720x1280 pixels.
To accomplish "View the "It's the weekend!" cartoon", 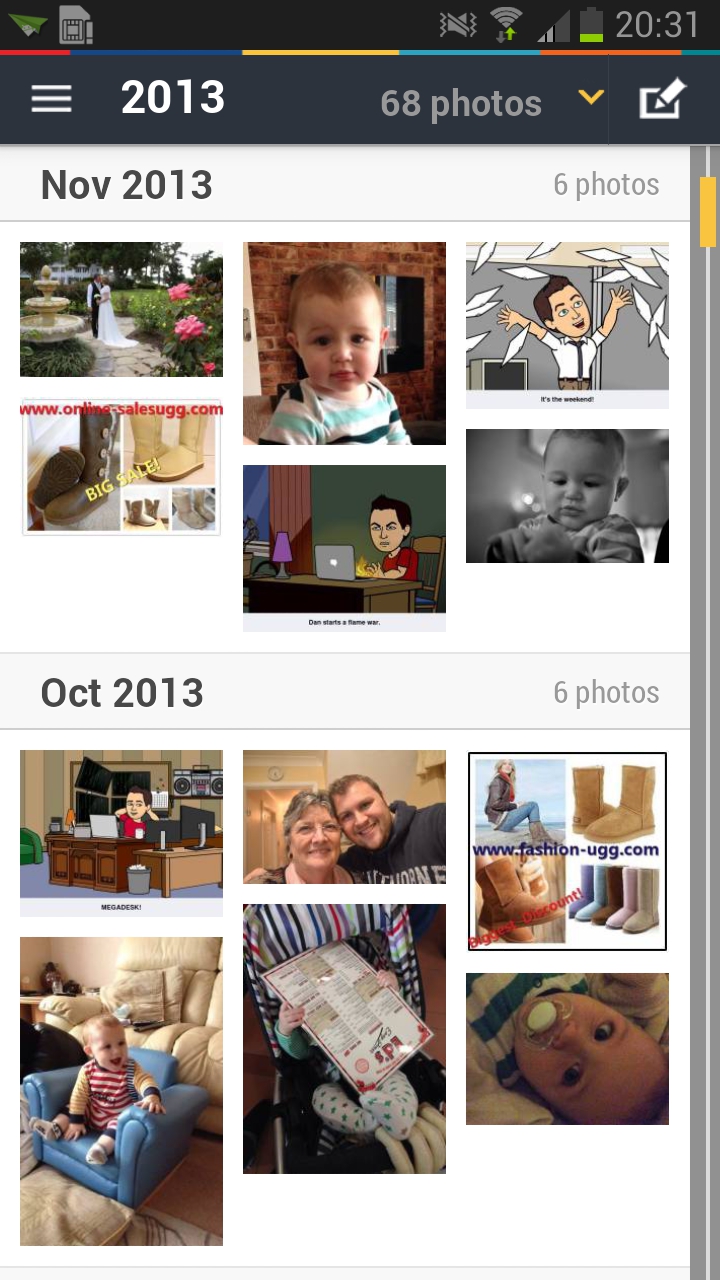I will 567,325.
